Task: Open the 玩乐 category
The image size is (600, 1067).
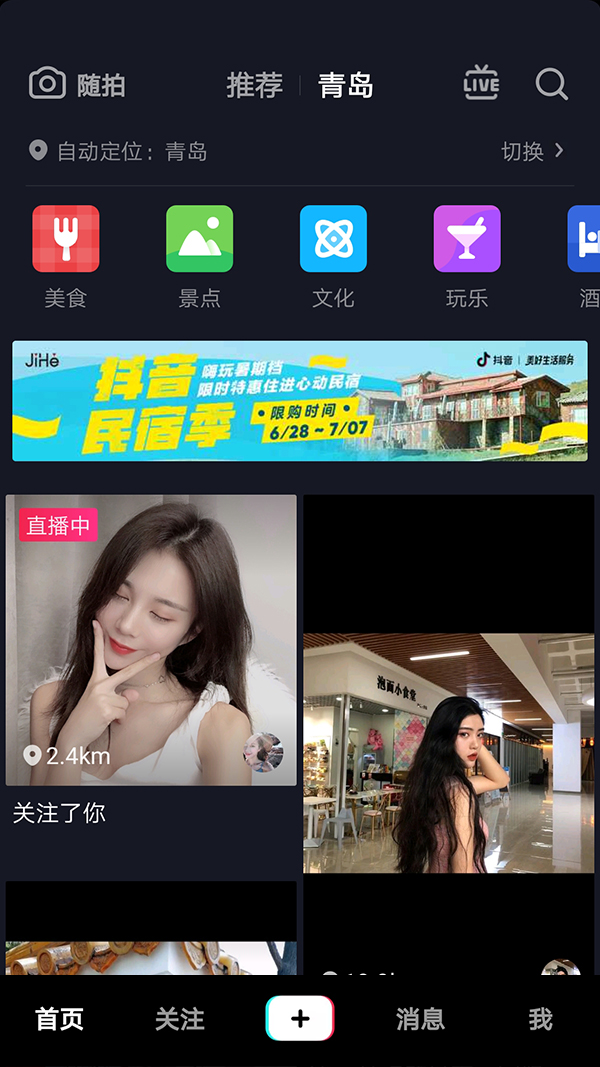Action: [x=467, y=256]
